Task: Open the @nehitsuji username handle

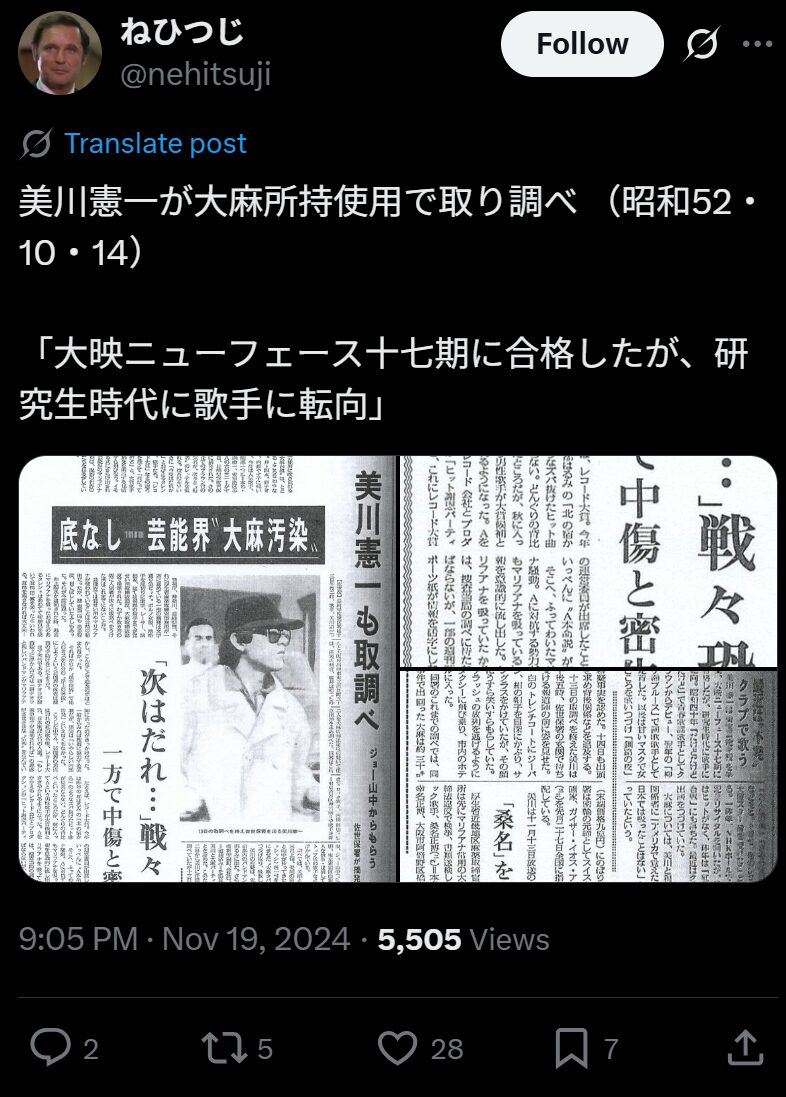Action: tap(195, 74)
